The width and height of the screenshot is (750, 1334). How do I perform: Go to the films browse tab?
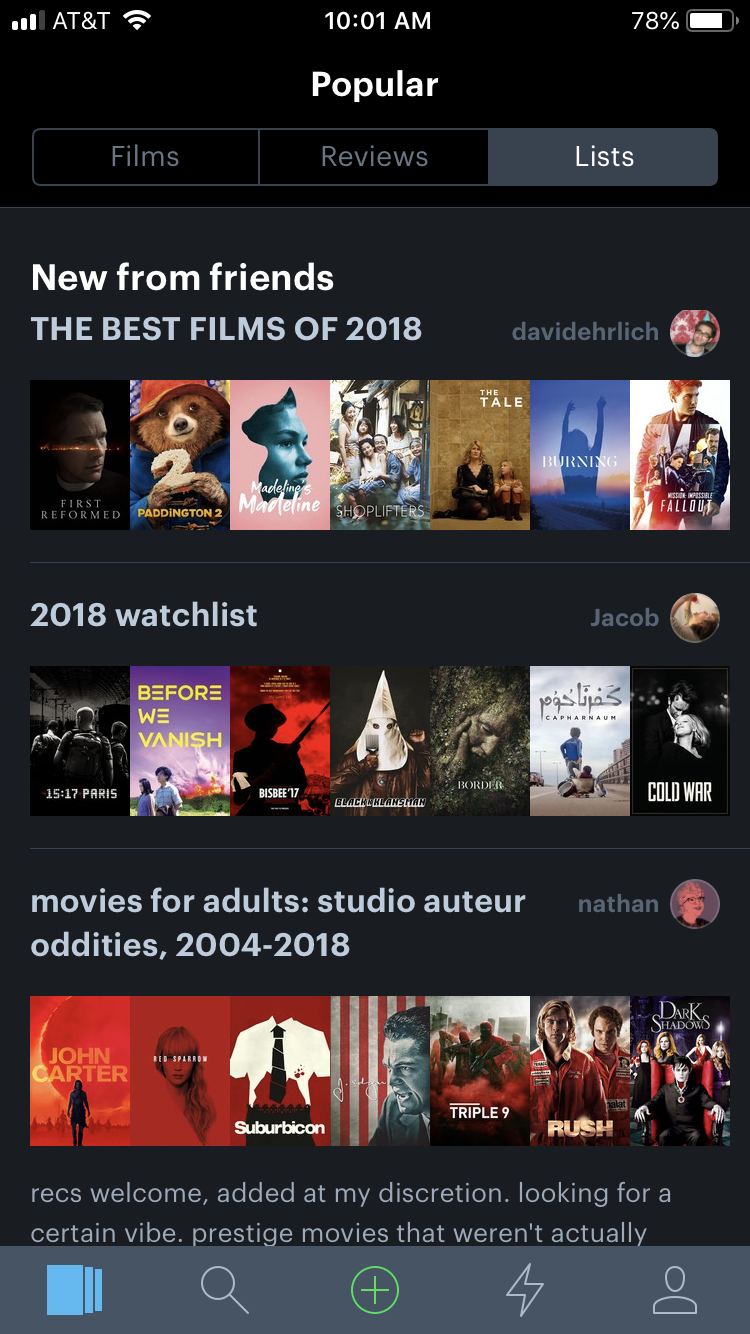click(x=75, y=1290)
